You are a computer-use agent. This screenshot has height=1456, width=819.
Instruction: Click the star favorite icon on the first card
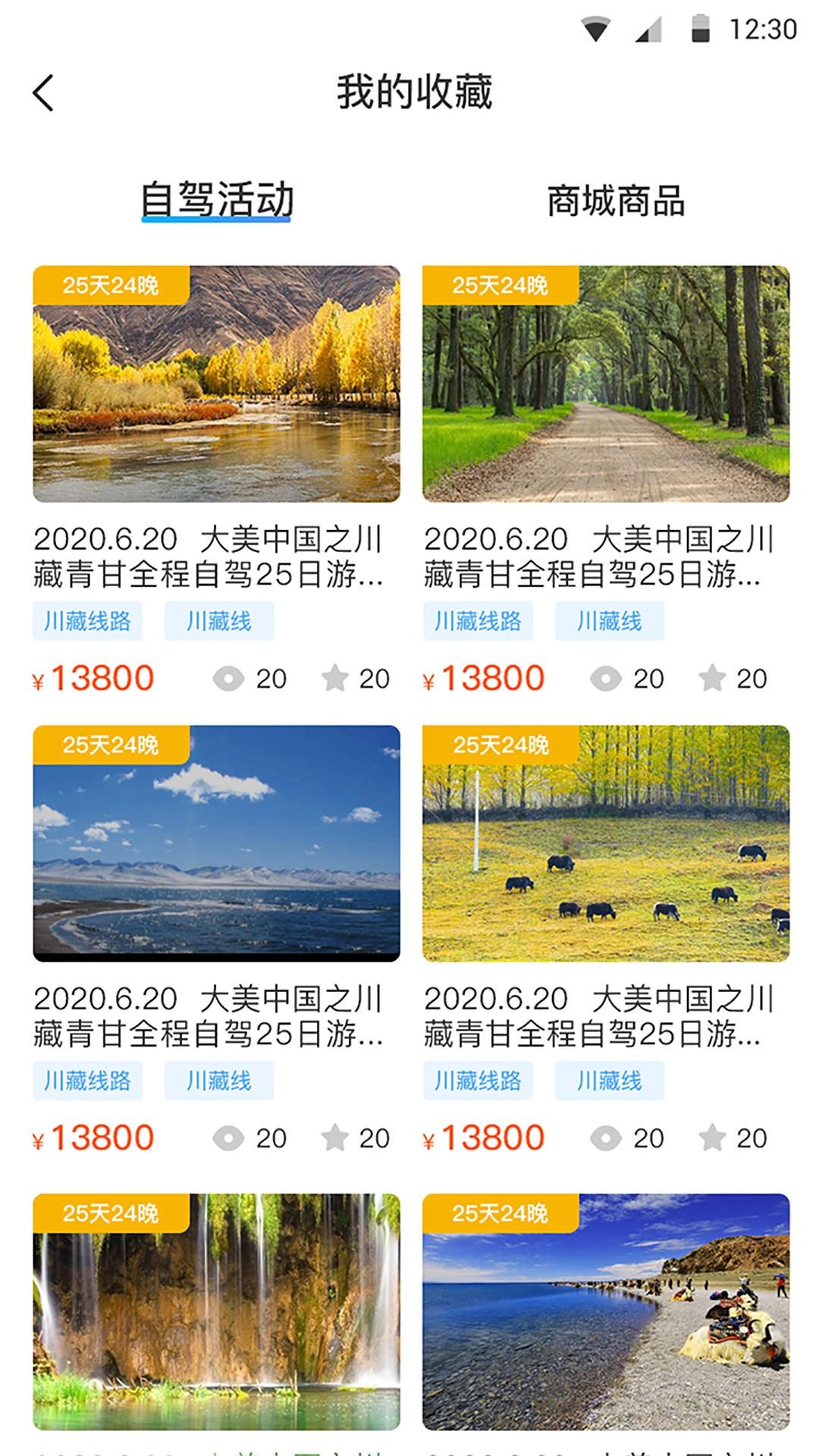[335, 677]
